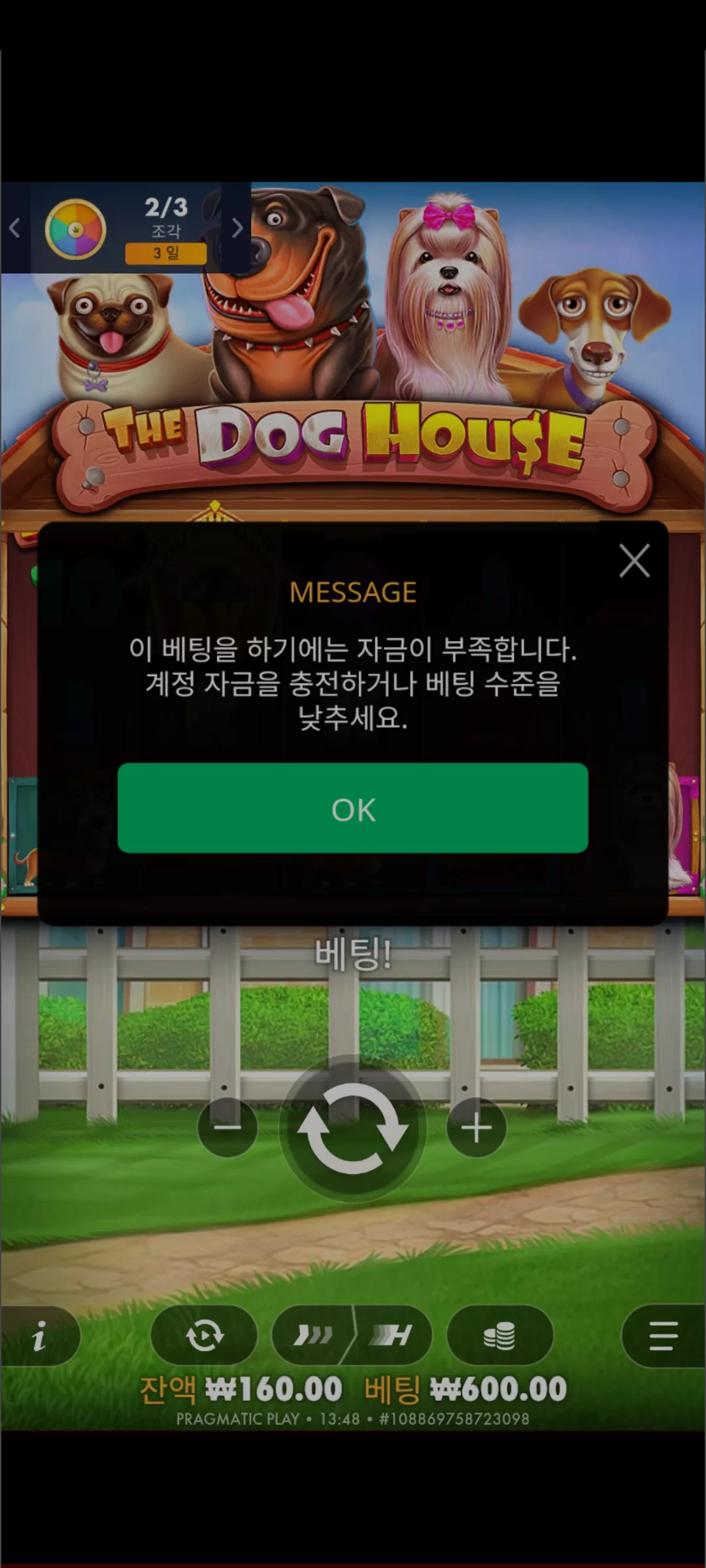Open autoplay settings

click(x=204, y=1335)
